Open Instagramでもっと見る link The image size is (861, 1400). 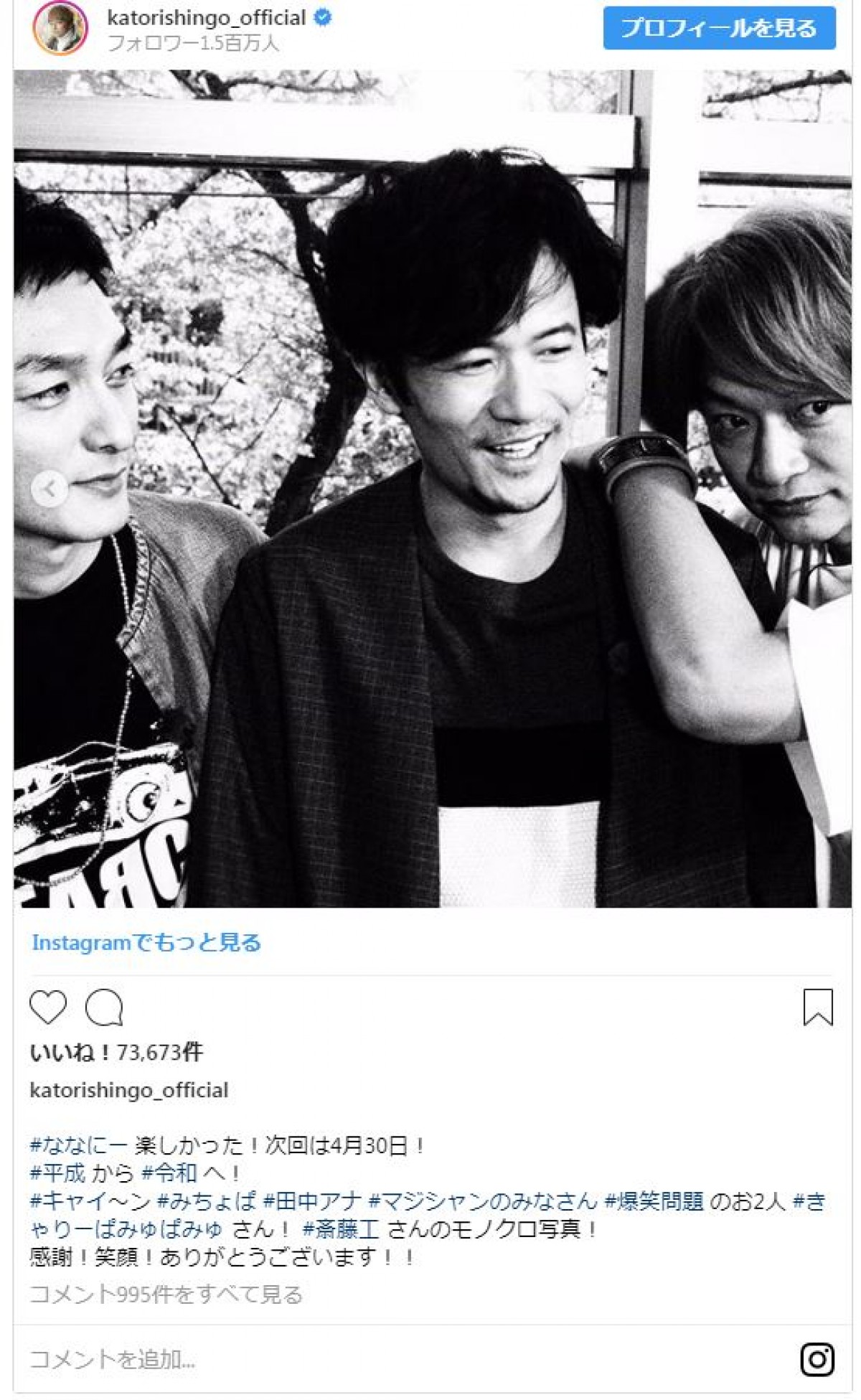(146, 942)
